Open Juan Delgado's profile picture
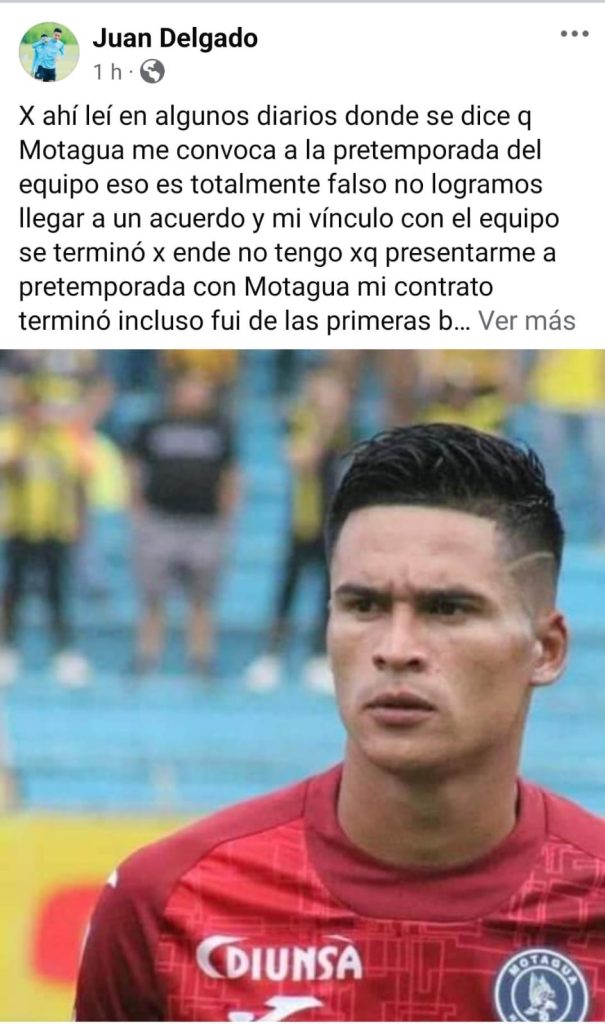Screen dimensions: 605x1024 click(48, 51)
